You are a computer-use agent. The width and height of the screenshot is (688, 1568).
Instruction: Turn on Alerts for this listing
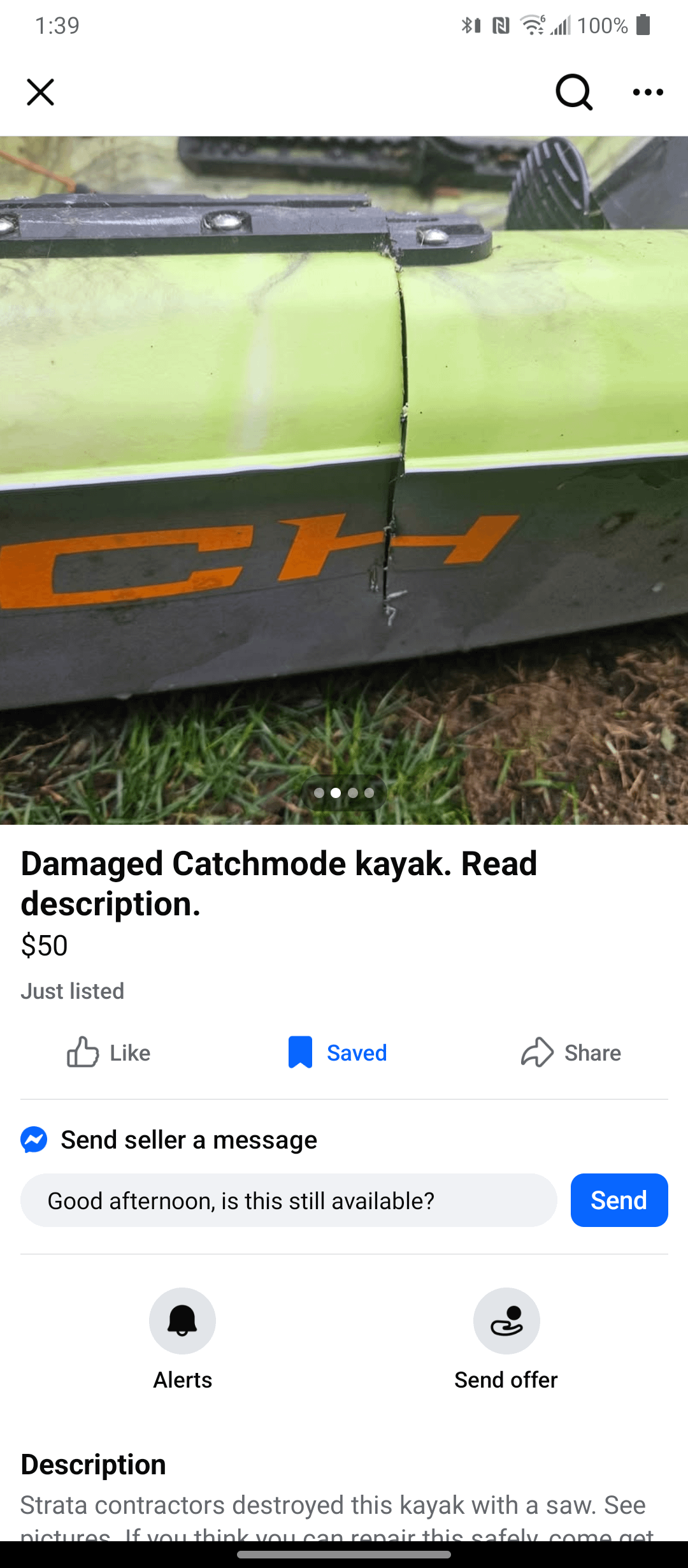click(x=182, y=1321)
